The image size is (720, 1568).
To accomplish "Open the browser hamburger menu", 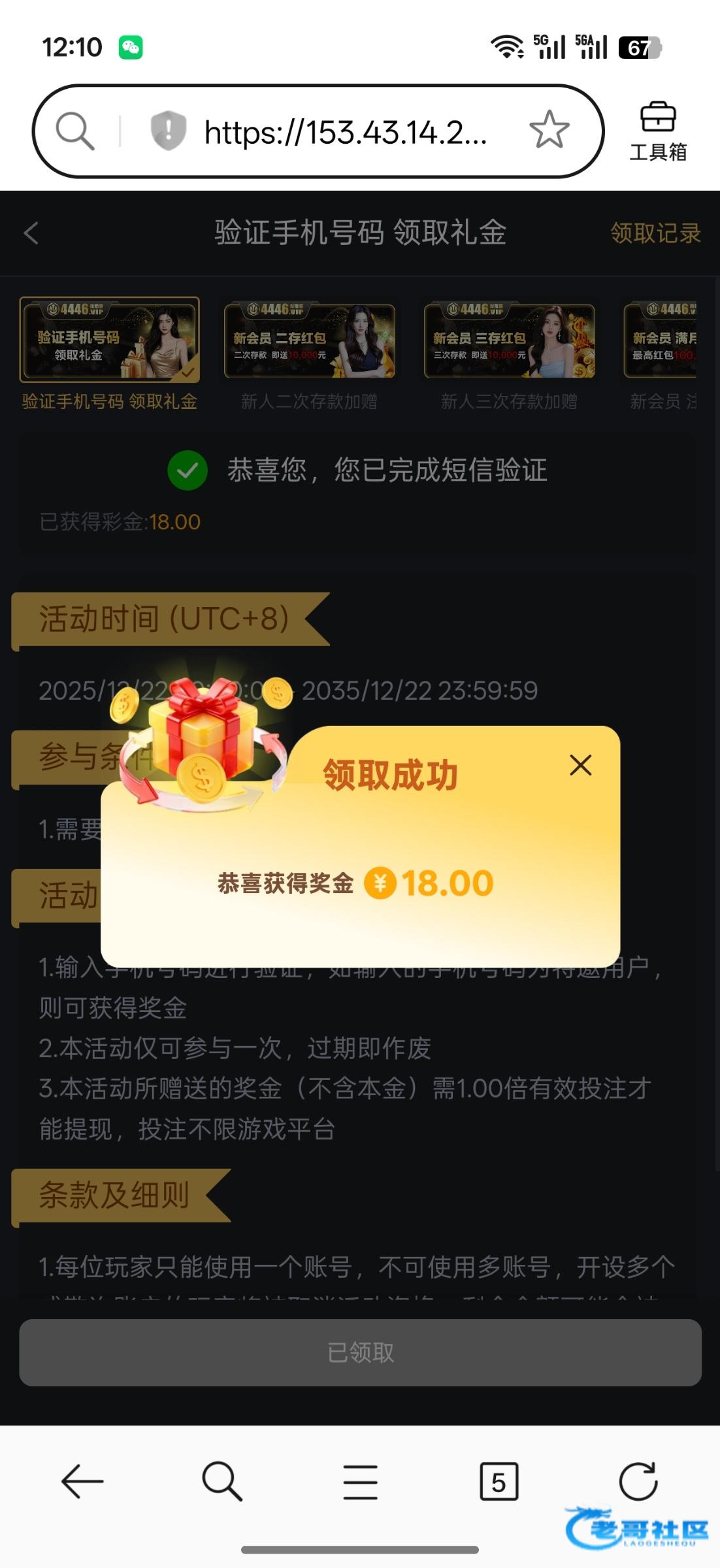I will click(360, 1482).
